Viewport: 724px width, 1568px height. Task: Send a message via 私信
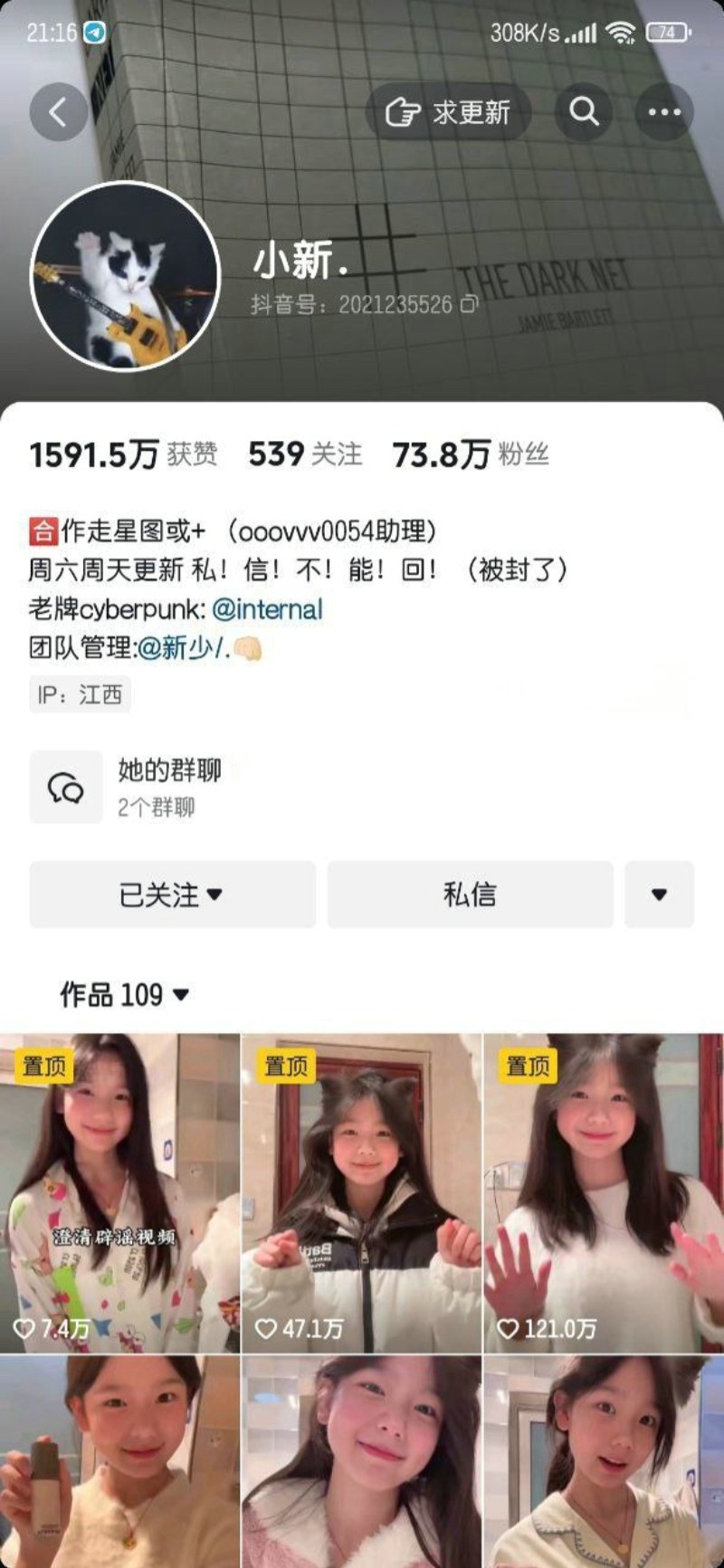[470, 894]
